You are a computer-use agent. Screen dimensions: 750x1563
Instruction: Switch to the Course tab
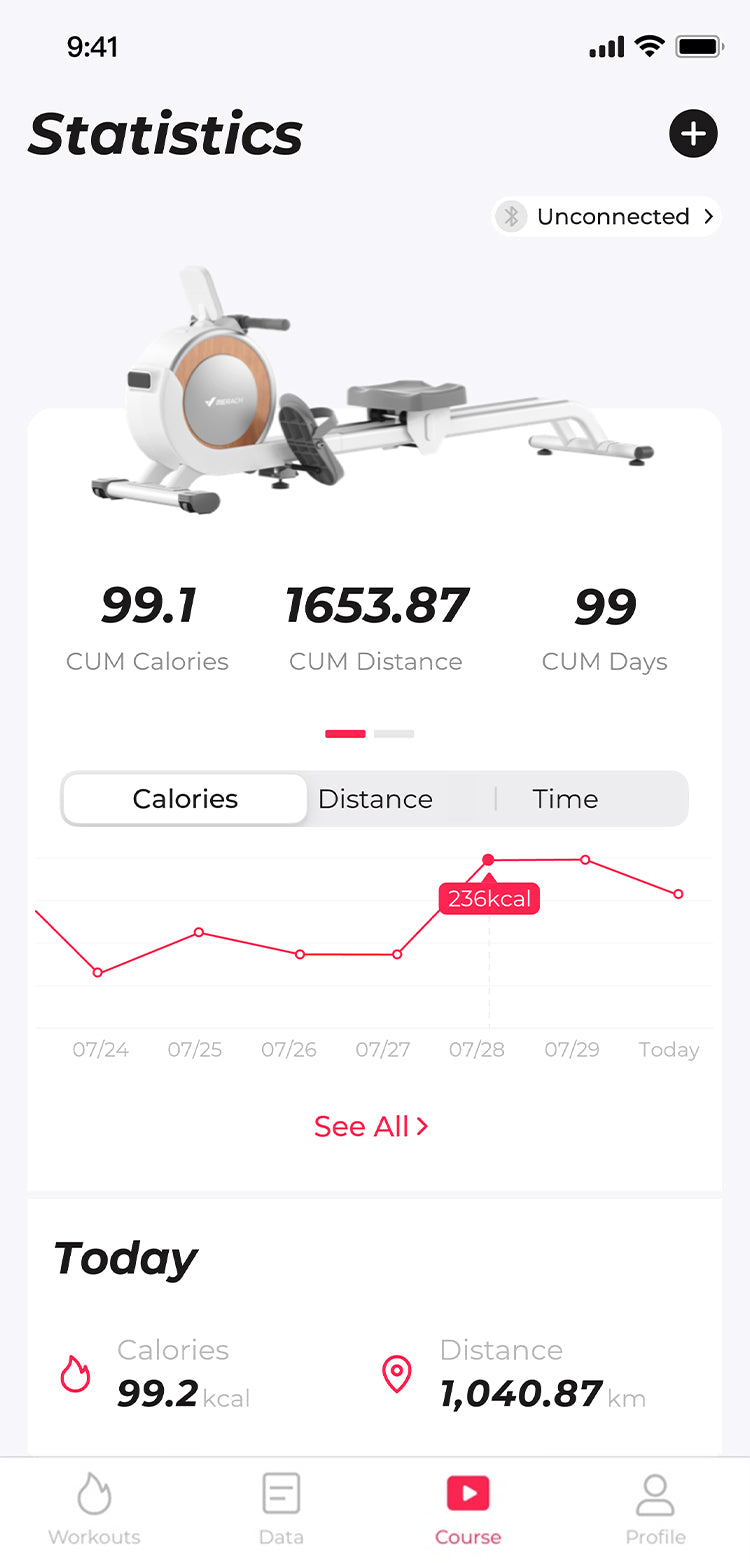click(468, 1508)
